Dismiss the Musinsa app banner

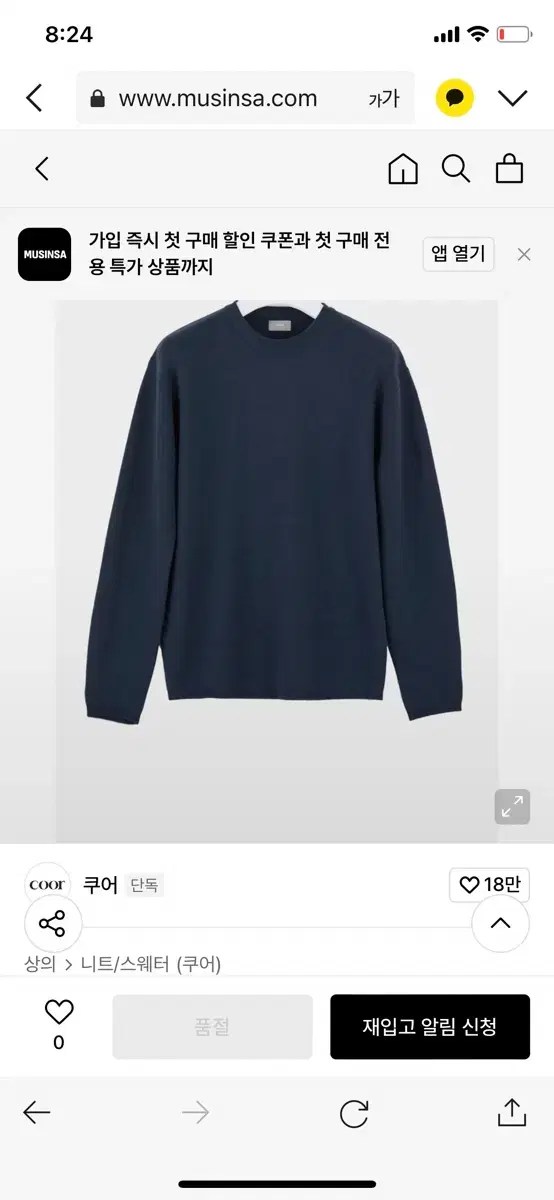524,254
